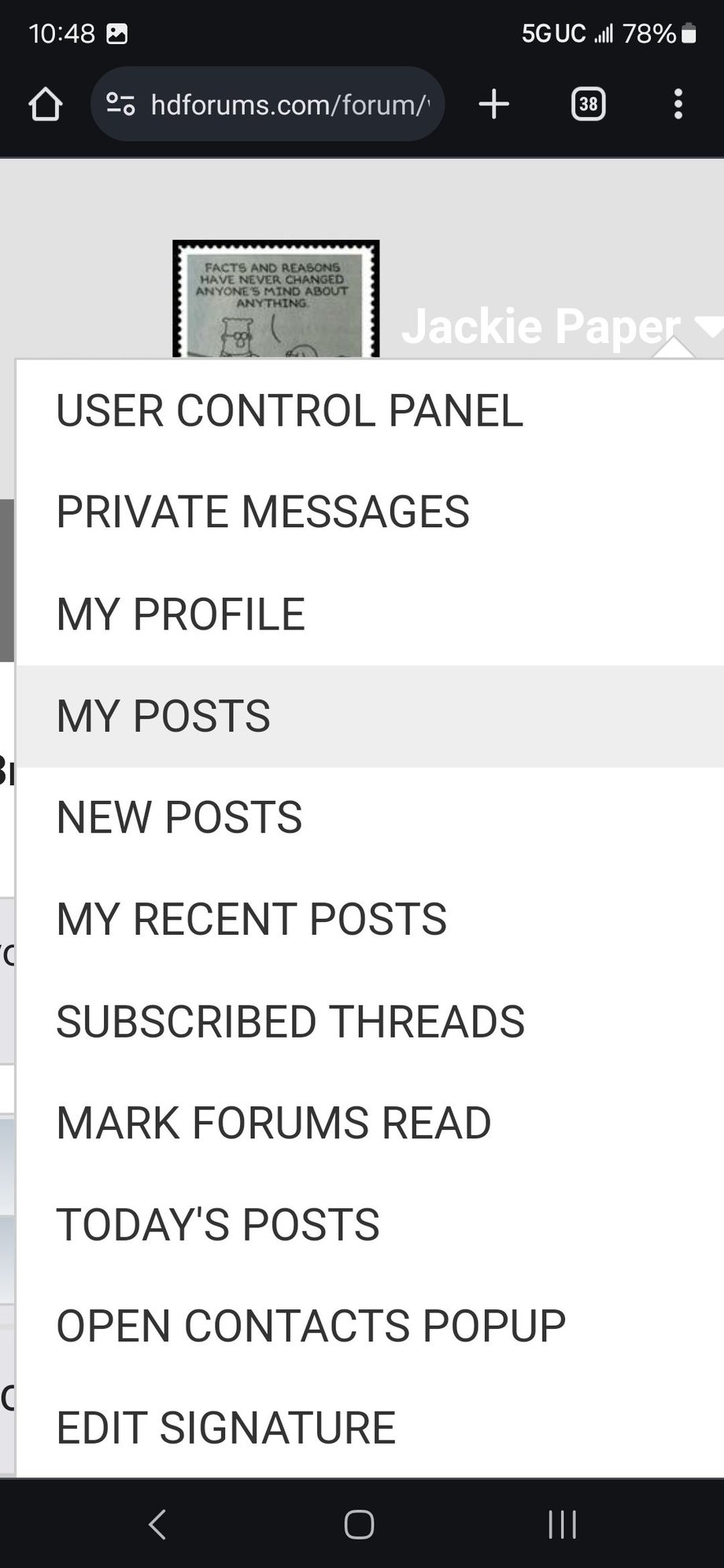Open User Control Panel
This screenshot has height=1568, width=724.
290,411
